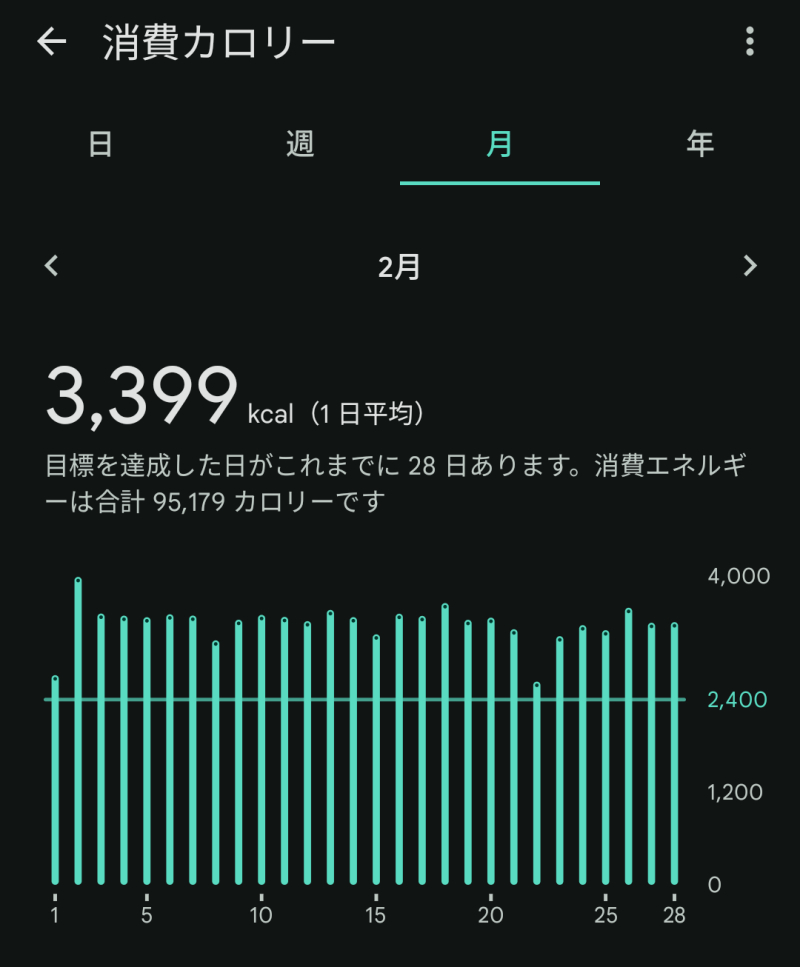Go back from the 消費カロリー screen

click(51, 42)
